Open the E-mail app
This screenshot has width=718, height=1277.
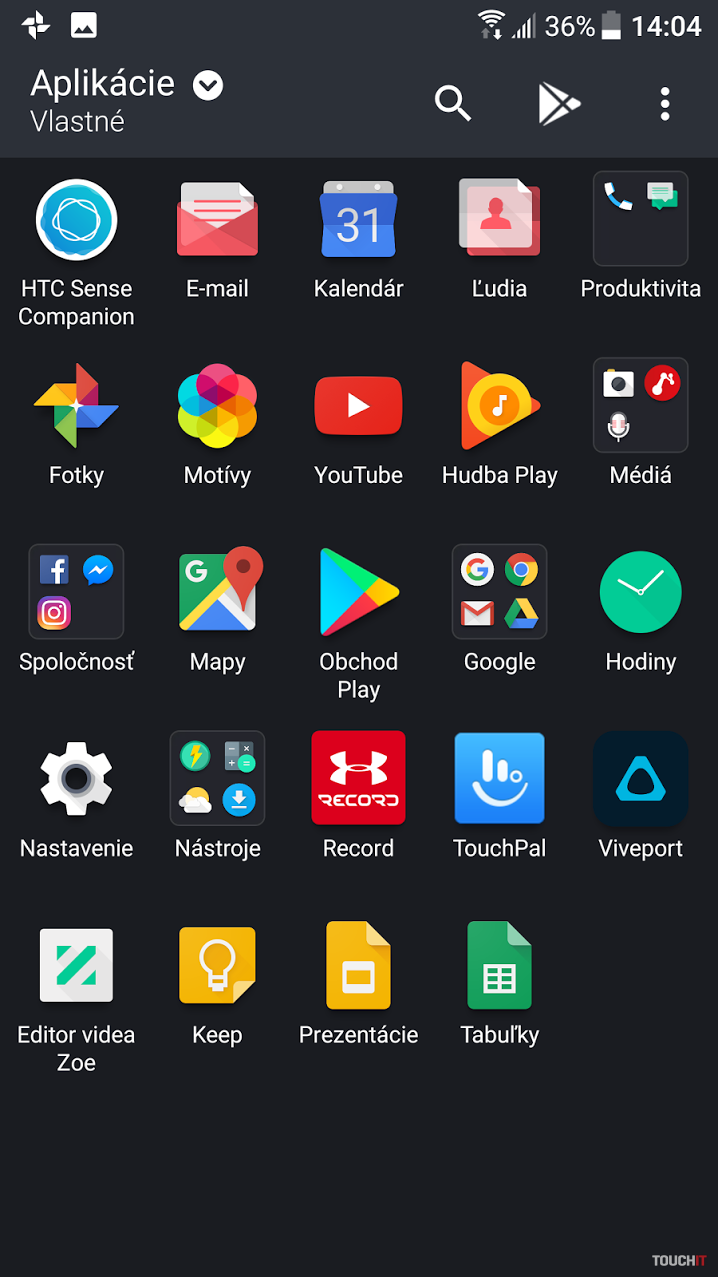point(217,219)
